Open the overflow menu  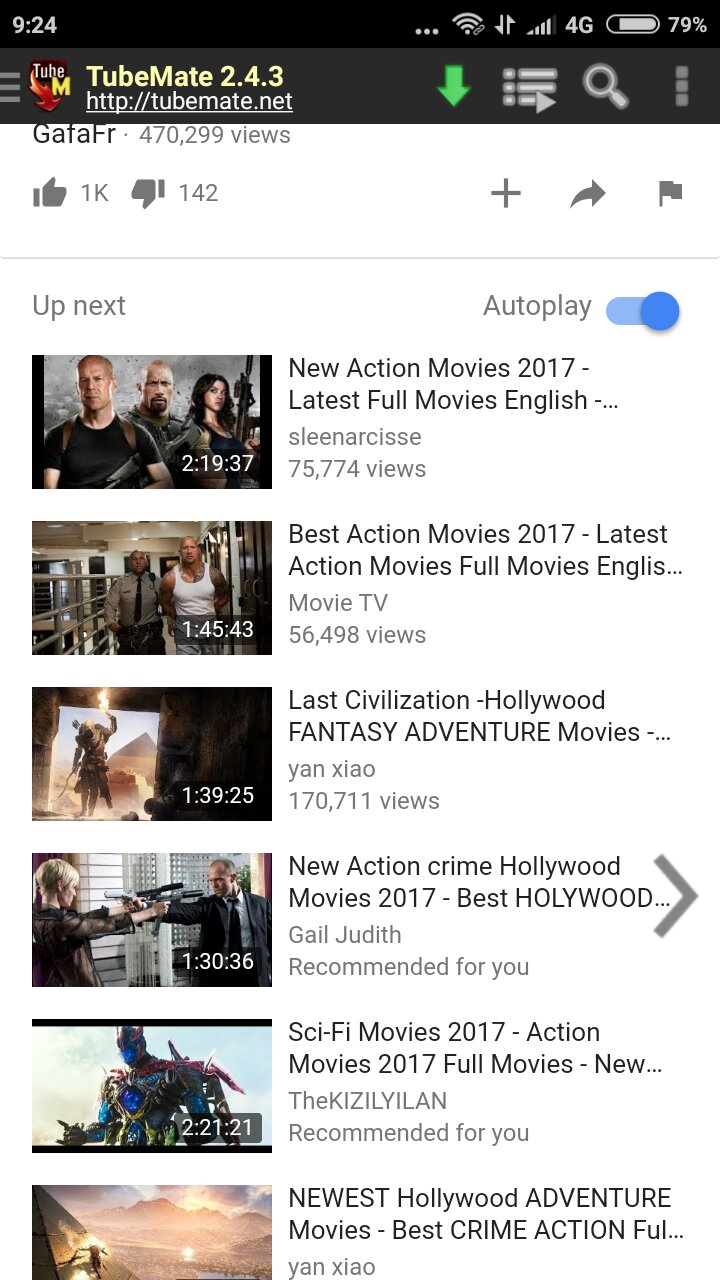click(682, 87)
